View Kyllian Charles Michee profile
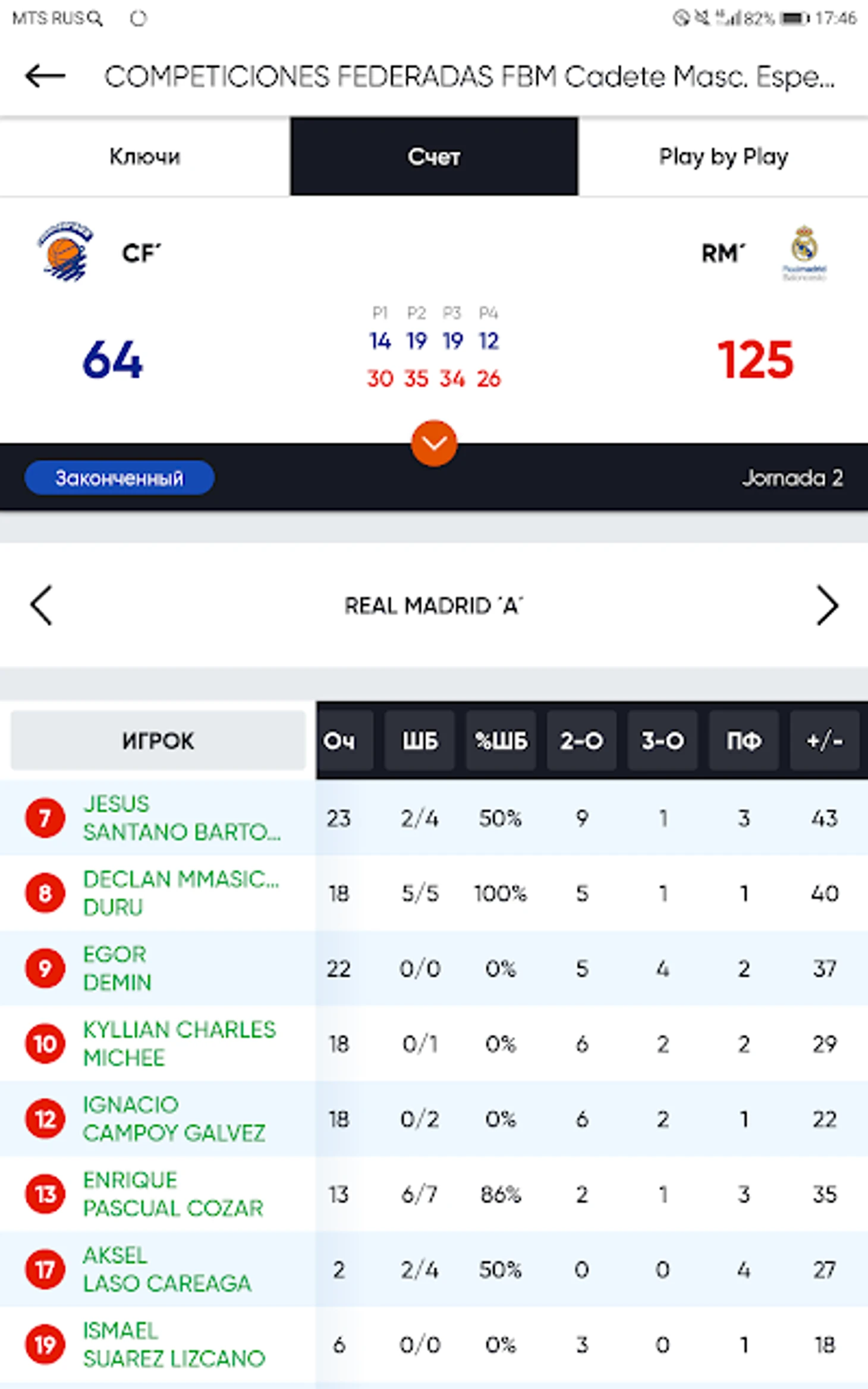Screen dimensions: 868x1389 [x=179, y=1043]
